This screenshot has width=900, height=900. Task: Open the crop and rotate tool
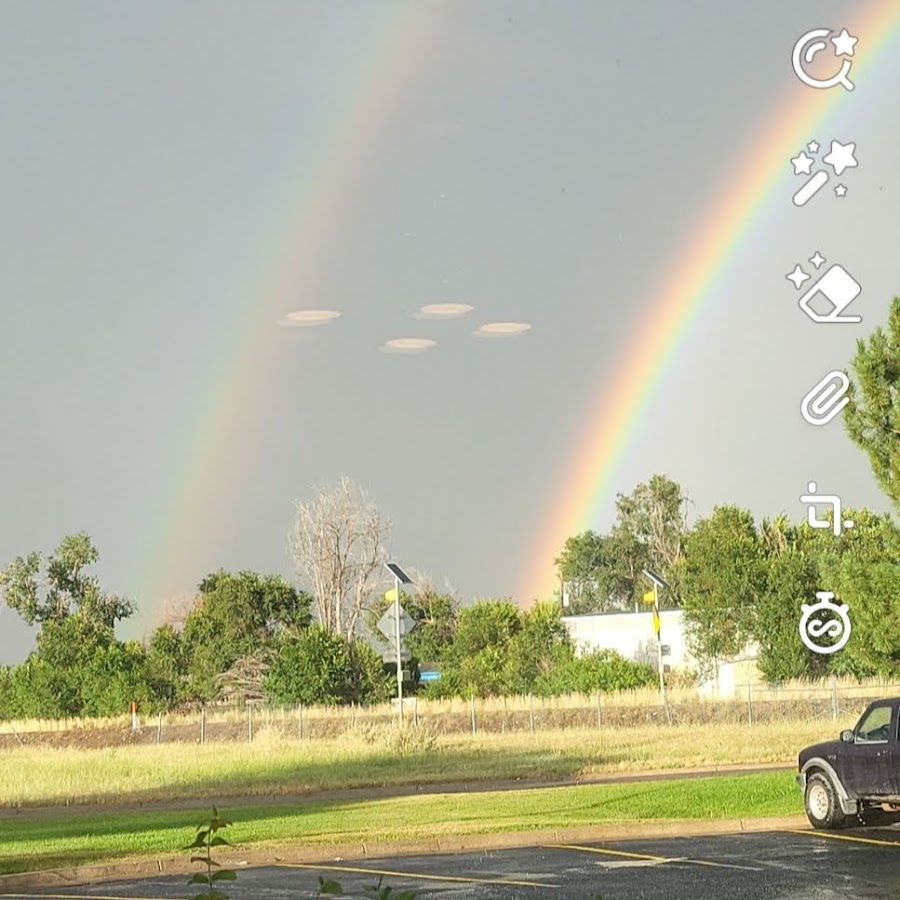824,509
